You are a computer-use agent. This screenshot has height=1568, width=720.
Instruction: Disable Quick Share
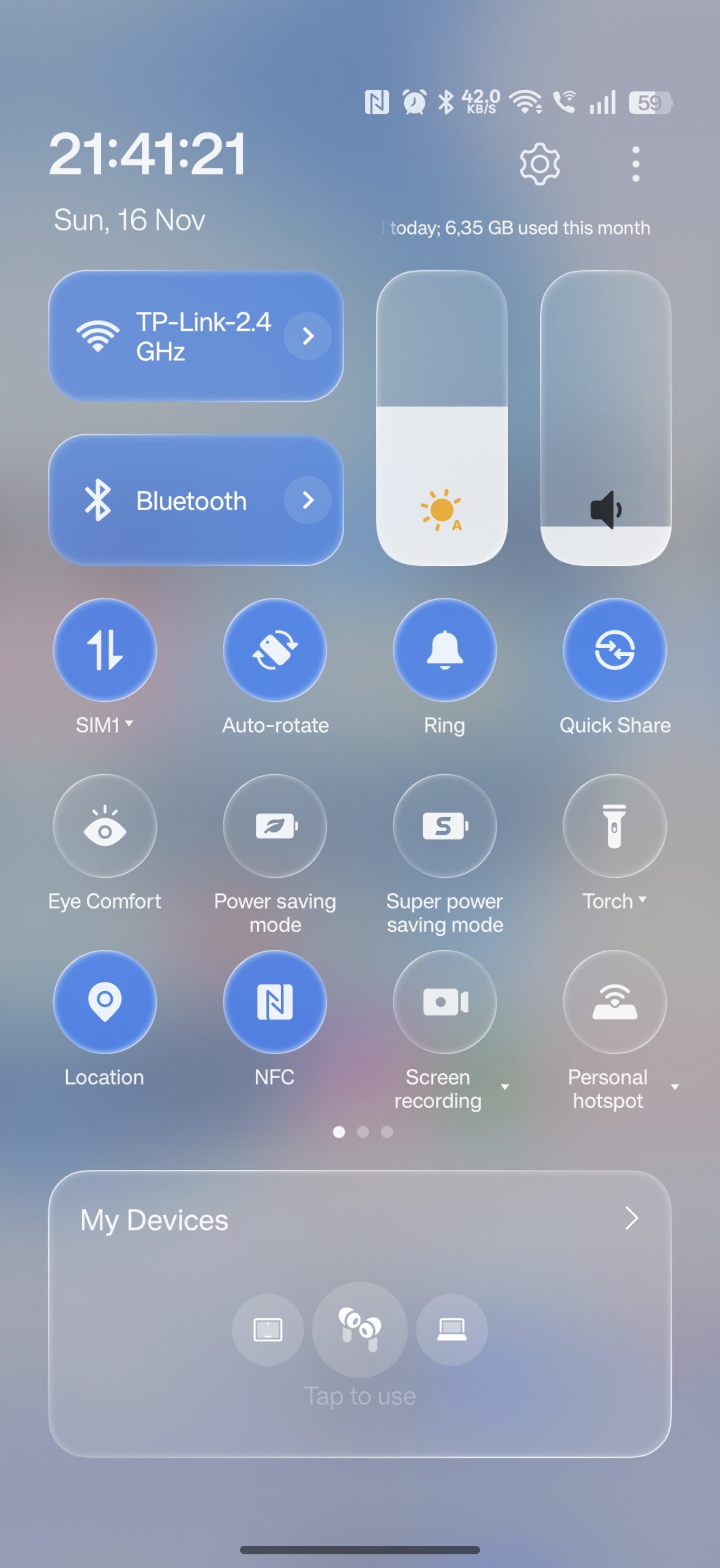(614, 650)
